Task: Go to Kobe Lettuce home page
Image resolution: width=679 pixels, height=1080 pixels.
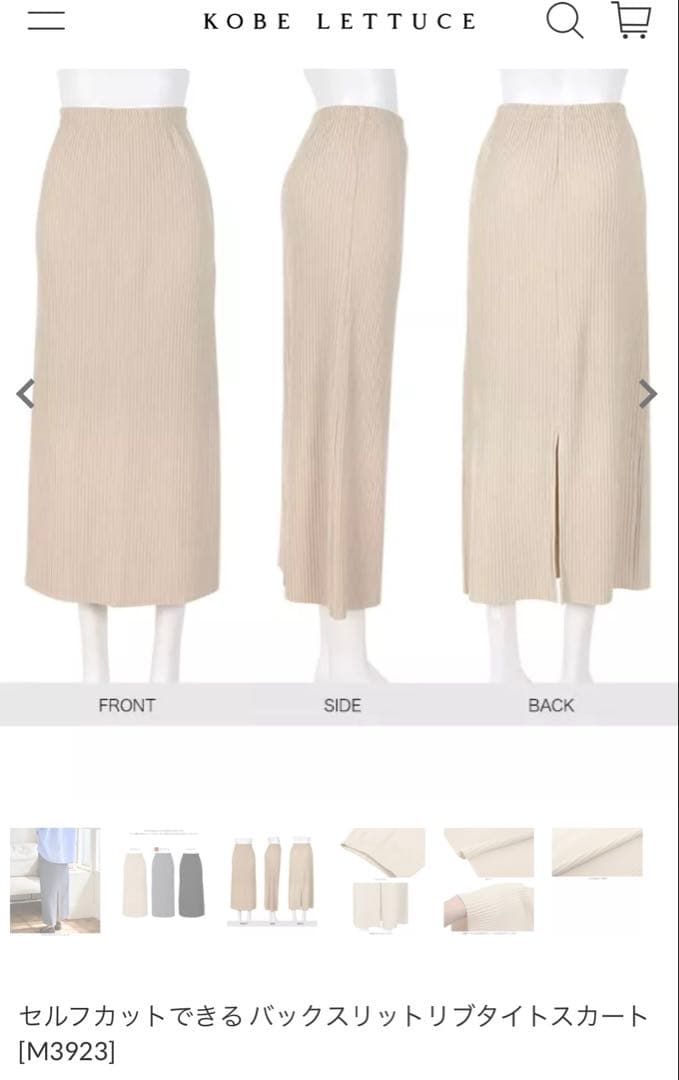Action: coord(340,21)
